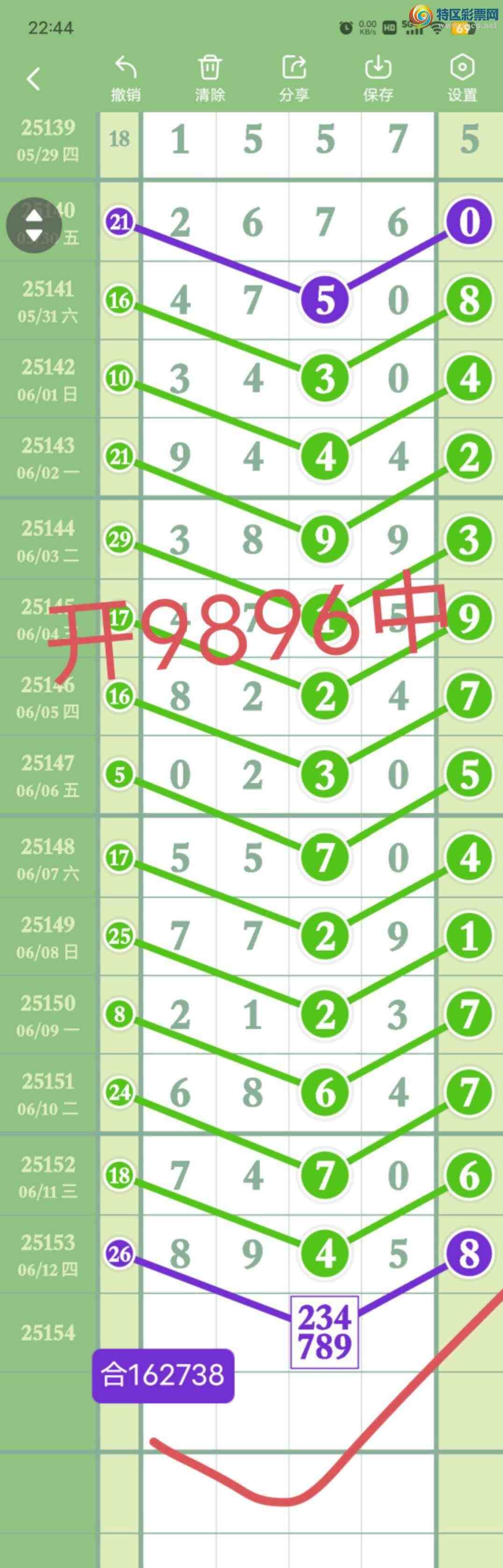Save the chart with 保存
503x1568 pixels.
pos(378,79)
